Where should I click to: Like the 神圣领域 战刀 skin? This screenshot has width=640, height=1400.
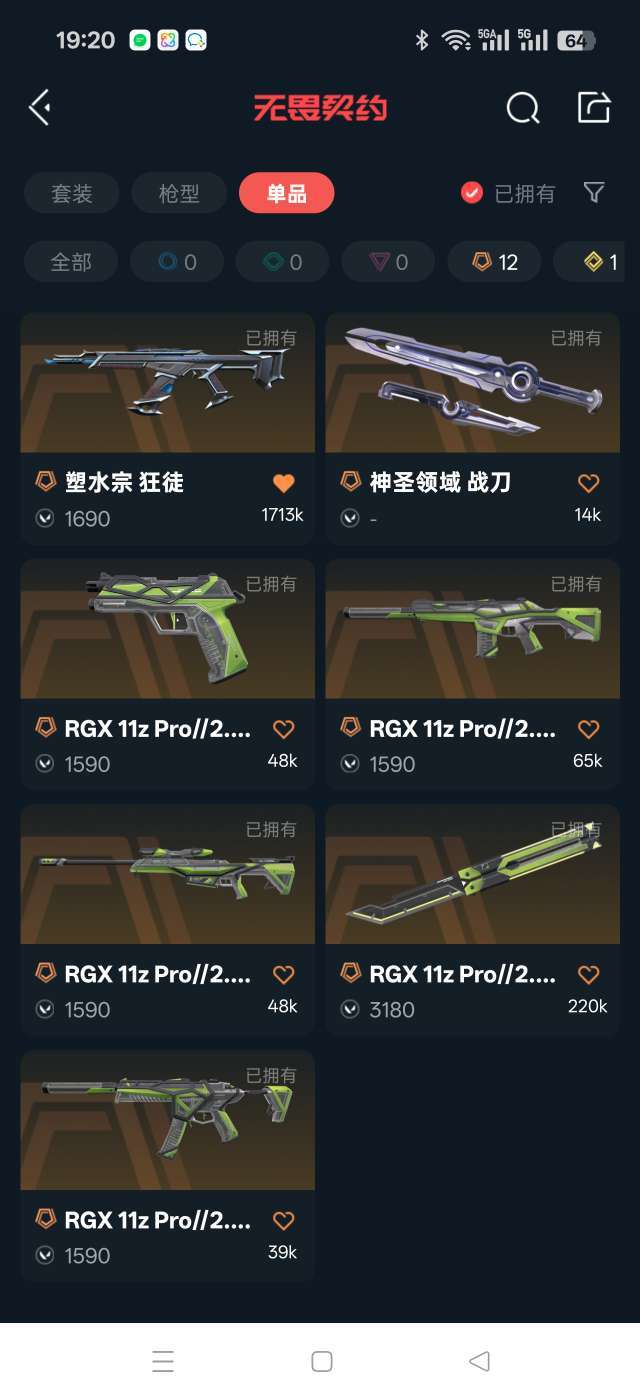point(589,484)
